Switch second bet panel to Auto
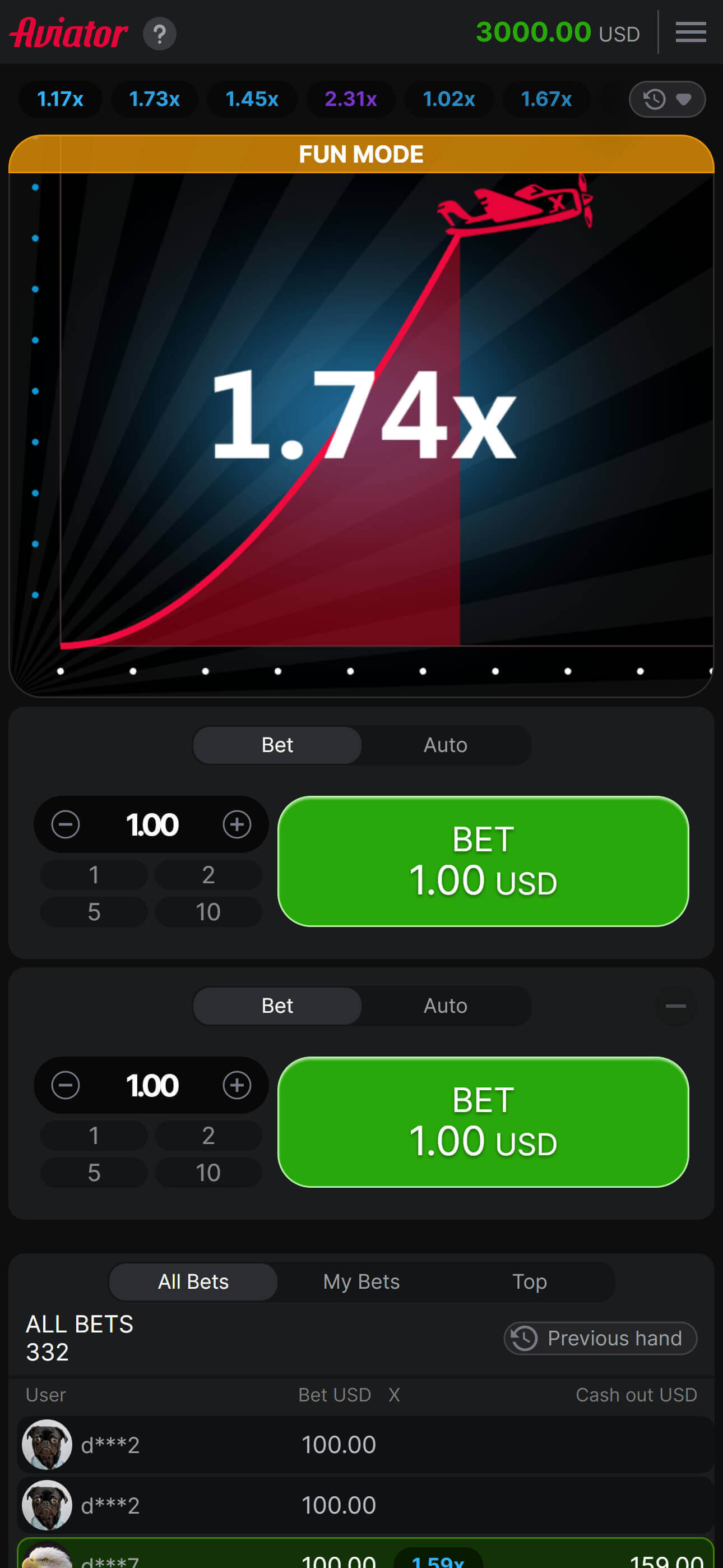Screen dimensions: 723x1568 [x=445, y=1006]
